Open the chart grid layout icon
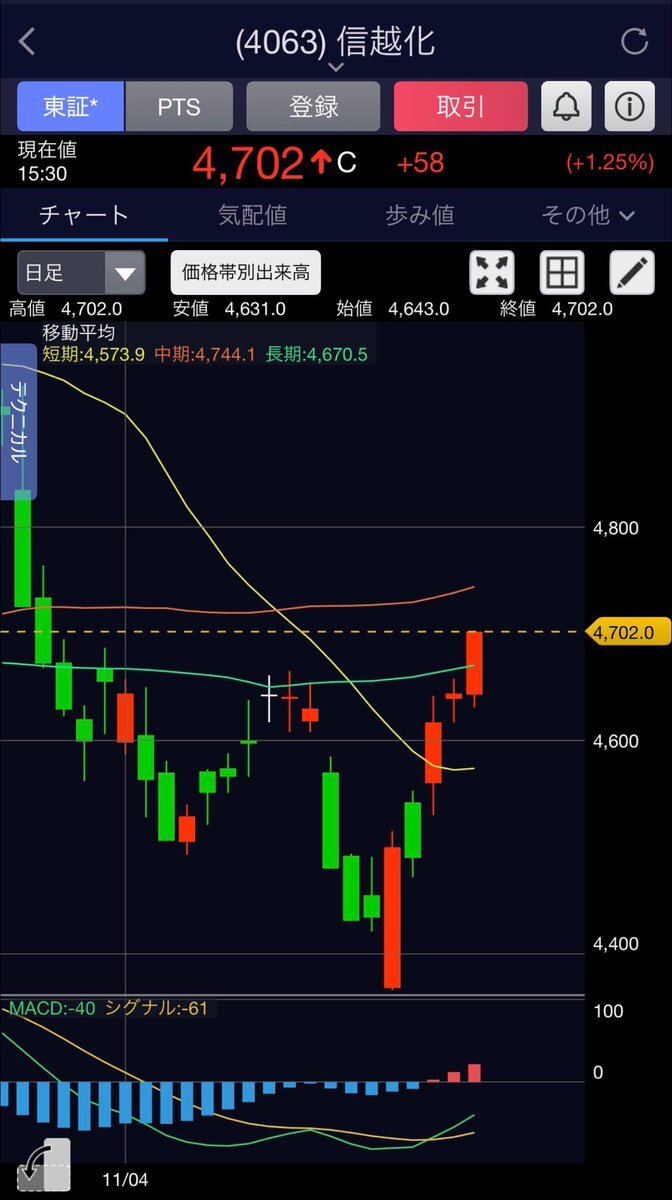Screen dimensions: 672x1200 [x=562, y=272]
